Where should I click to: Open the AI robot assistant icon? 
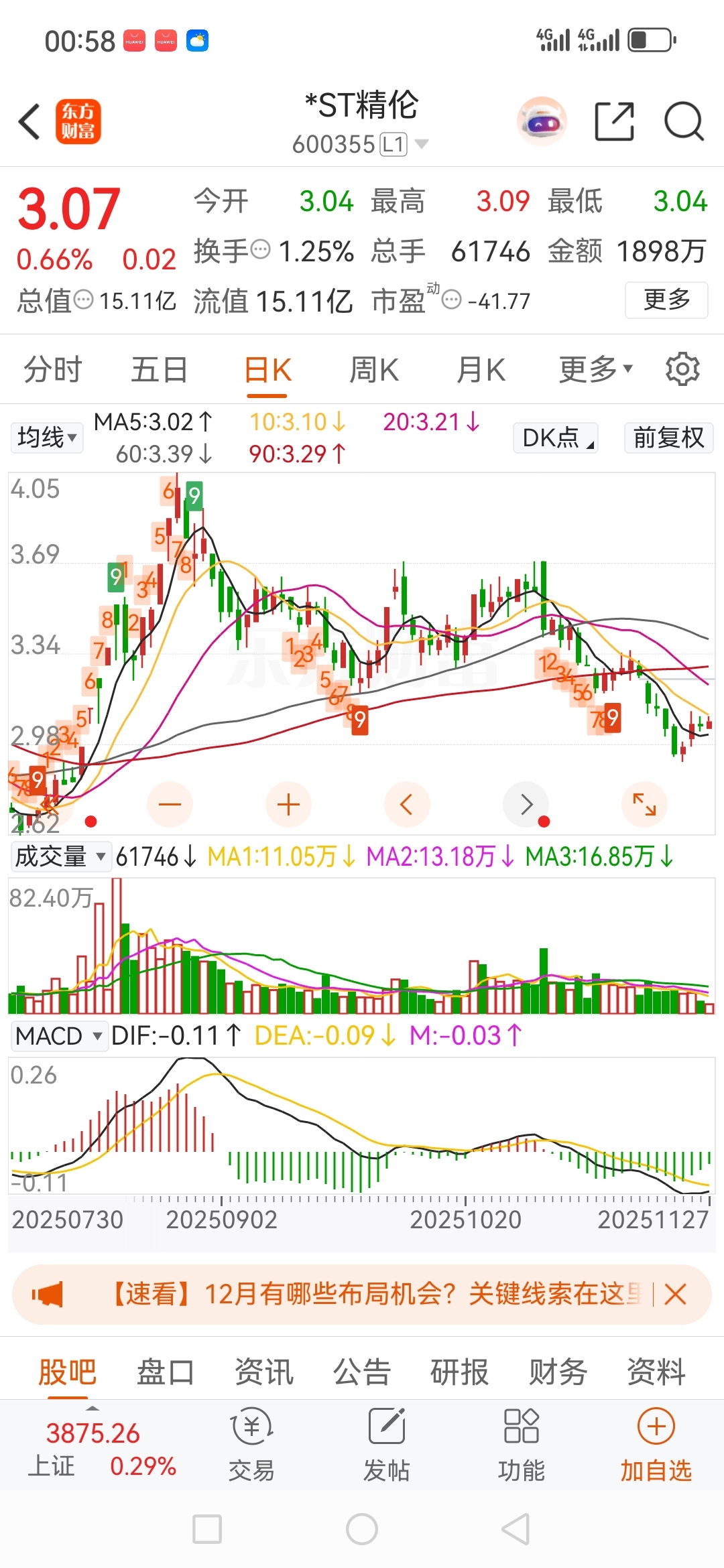[x=542, y=122]
